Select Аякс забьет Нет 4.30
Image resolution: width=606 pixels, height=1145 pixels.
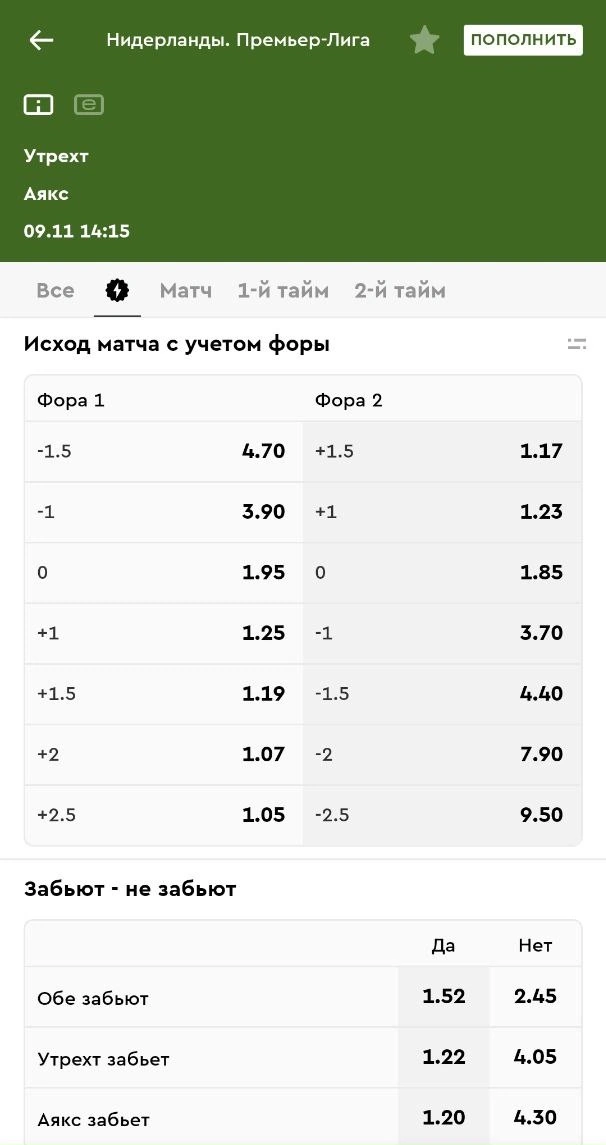click(x=537, y=1118)
